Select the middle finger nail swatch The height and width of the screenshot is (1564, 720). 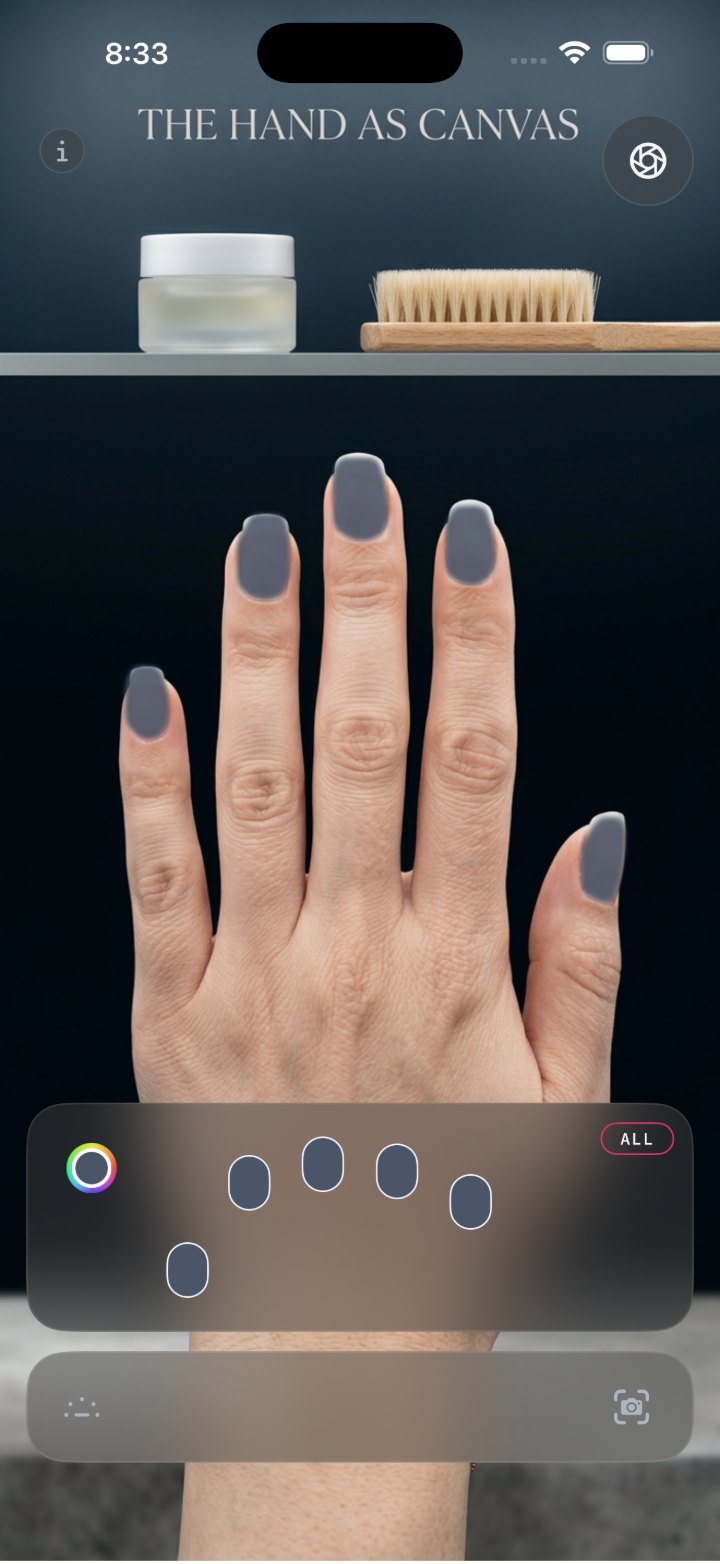pyautogui.click(x=323, y=1164)
